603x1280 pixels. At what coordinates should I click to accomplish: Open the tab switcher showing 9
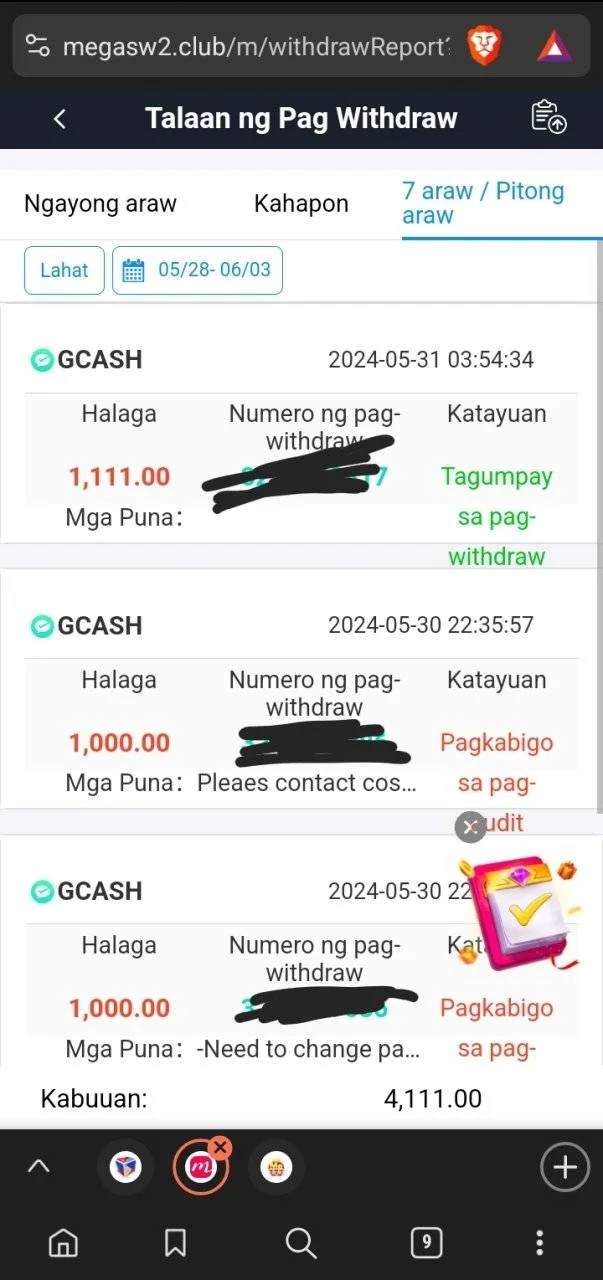(427, 1243)
